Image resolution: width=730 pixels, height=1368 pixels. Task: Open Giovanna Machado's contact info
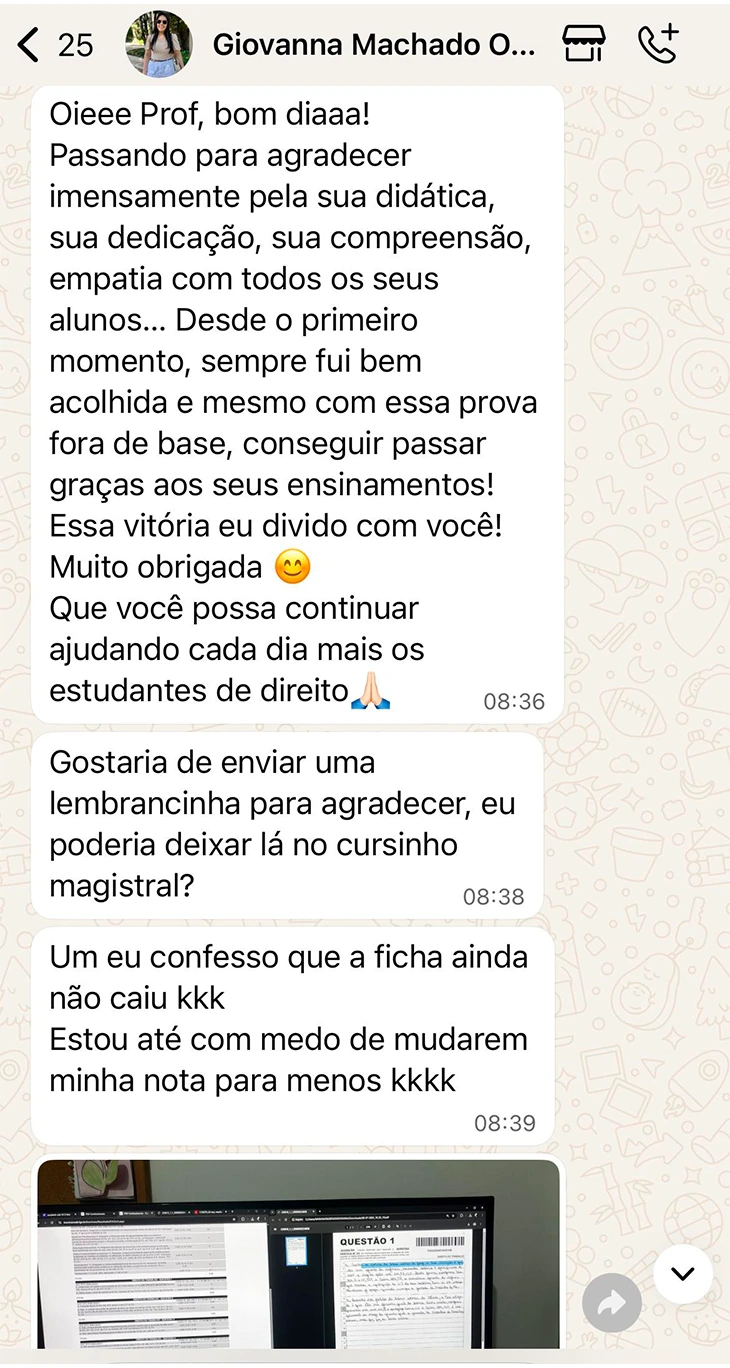click(373, 45)
